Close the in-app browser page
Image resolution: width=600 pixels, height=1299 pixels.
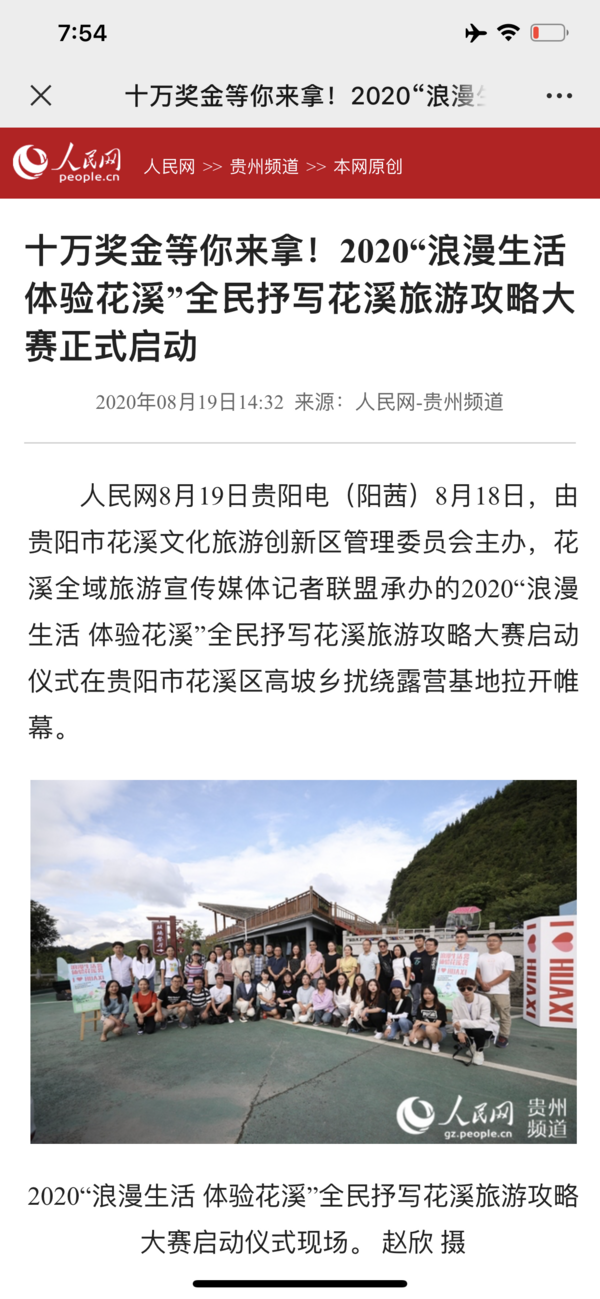[41, 95]
